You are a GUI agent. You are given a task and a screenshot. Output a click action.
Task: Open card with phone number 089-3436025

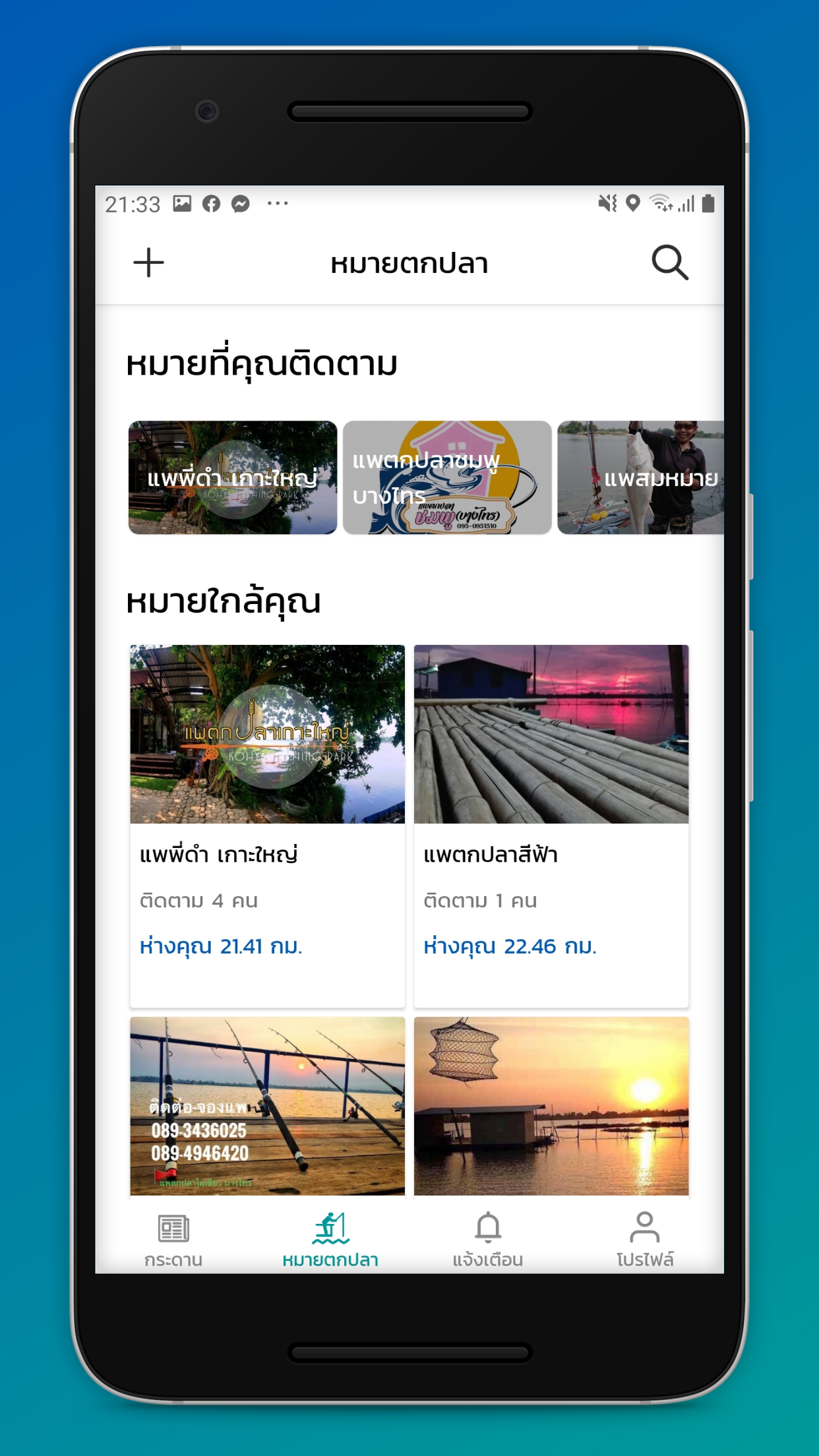(x=267, y=1106)
